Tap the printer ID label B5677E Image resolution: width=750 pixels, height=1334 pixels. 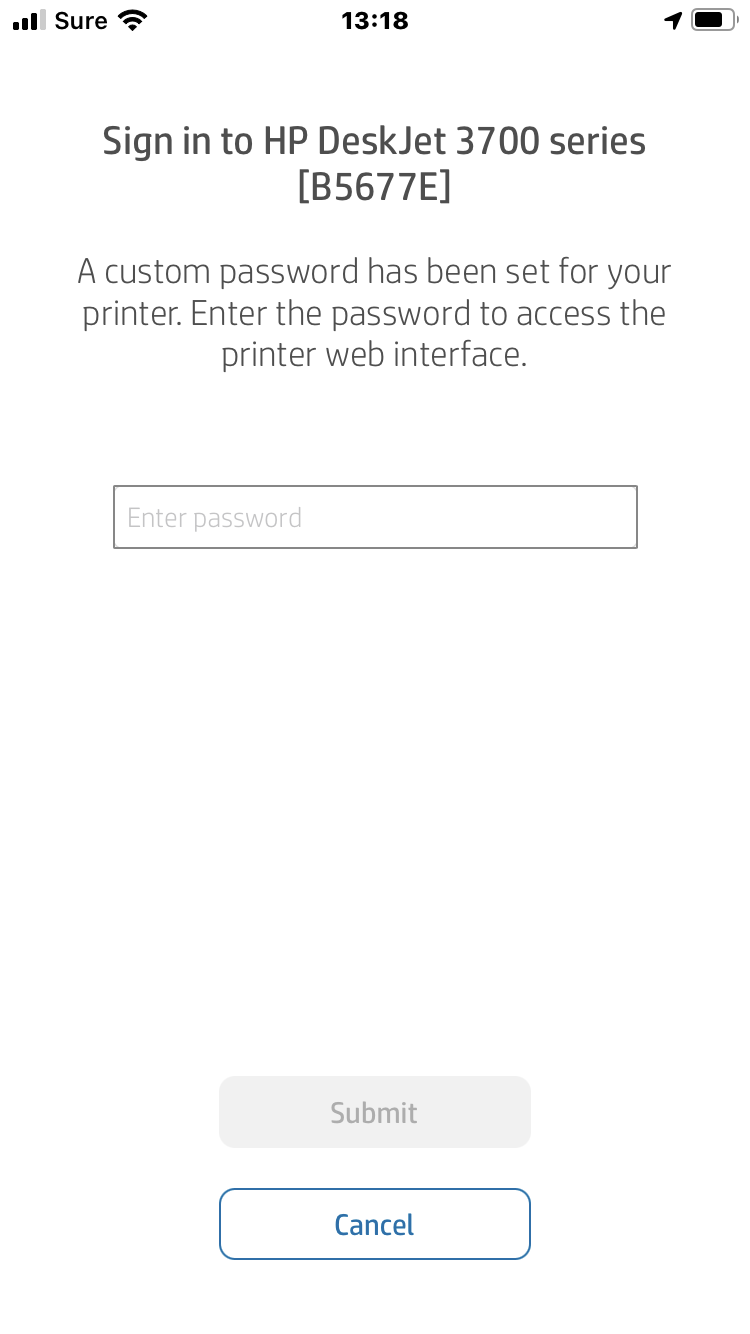(374, 186)
